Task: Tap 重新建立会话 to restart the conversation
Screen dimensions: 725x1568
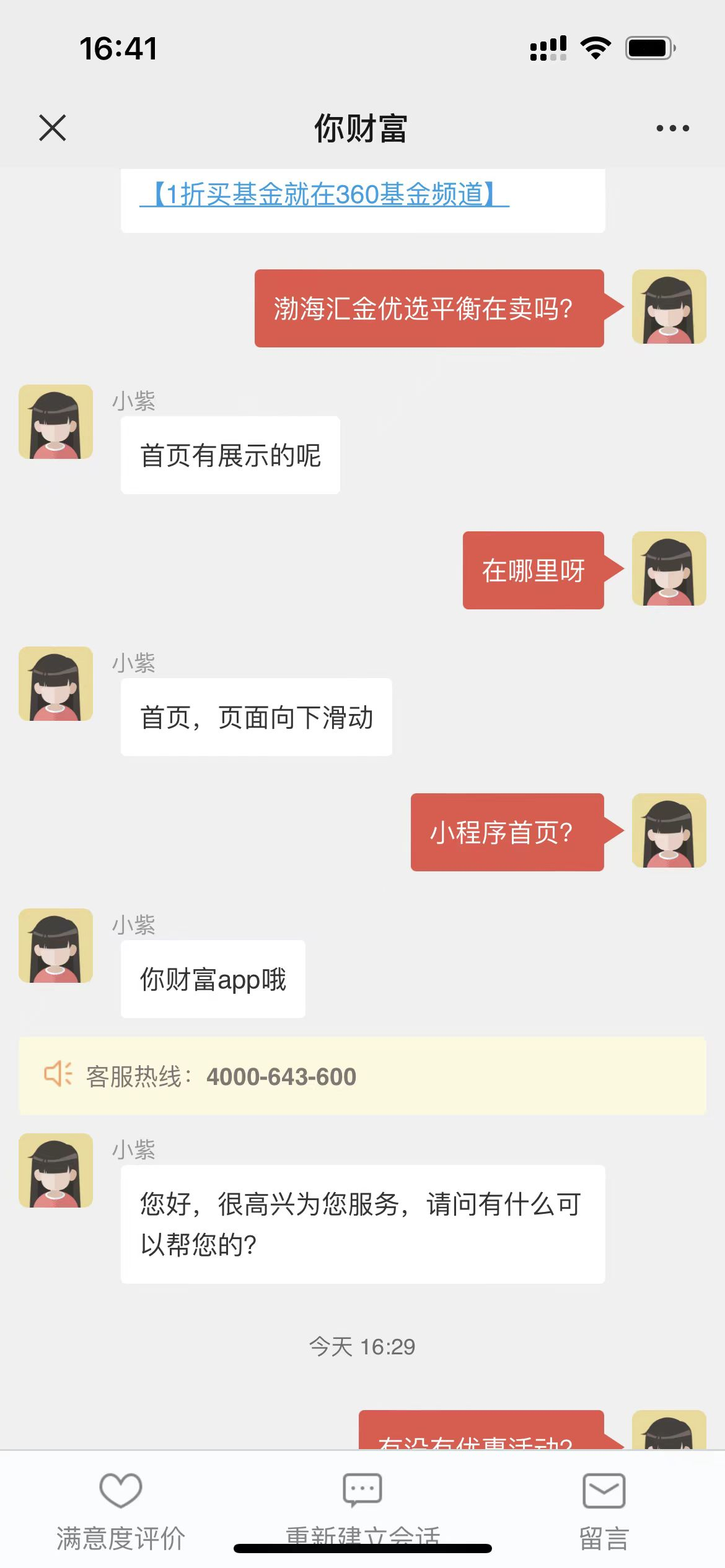Action: tap(362, 1511)
